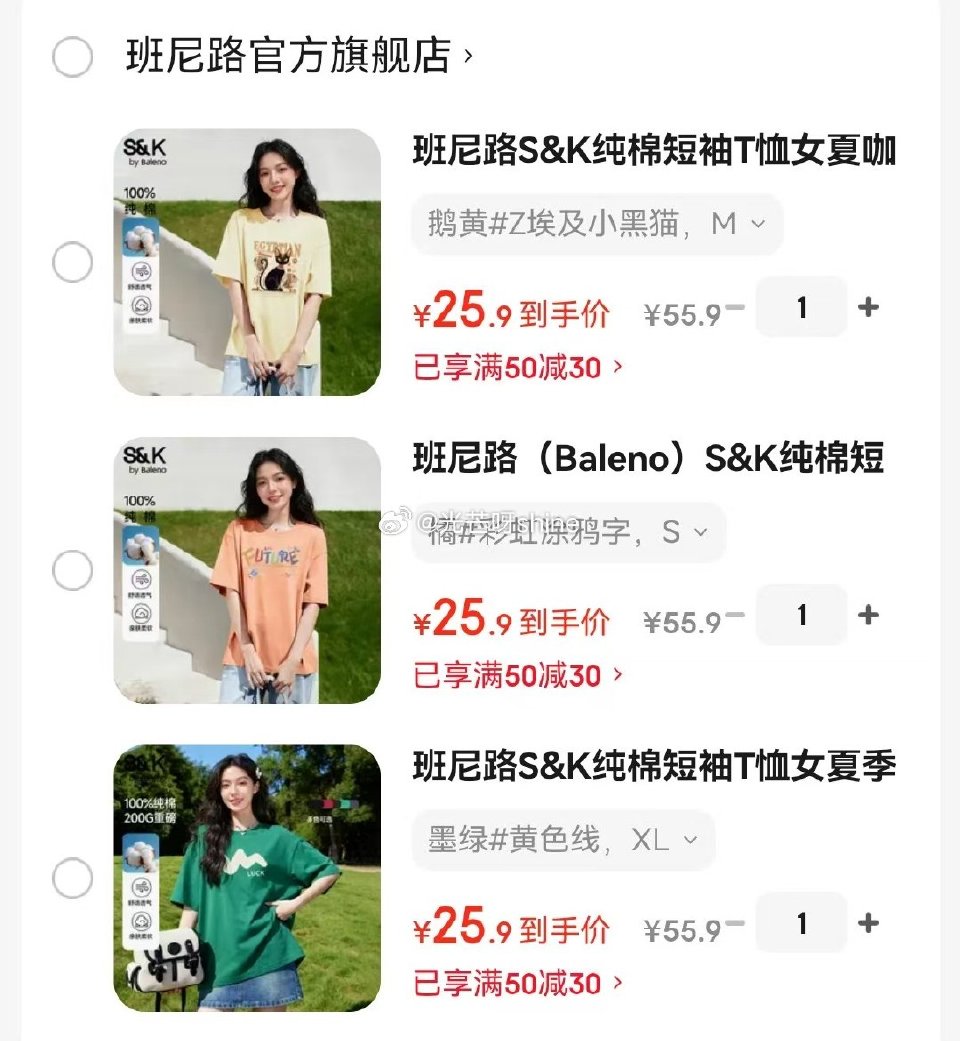The image size is (960, 1041).
Task: Increase quantity of the green LUCK T-shirt
Action: pos(866,923)
